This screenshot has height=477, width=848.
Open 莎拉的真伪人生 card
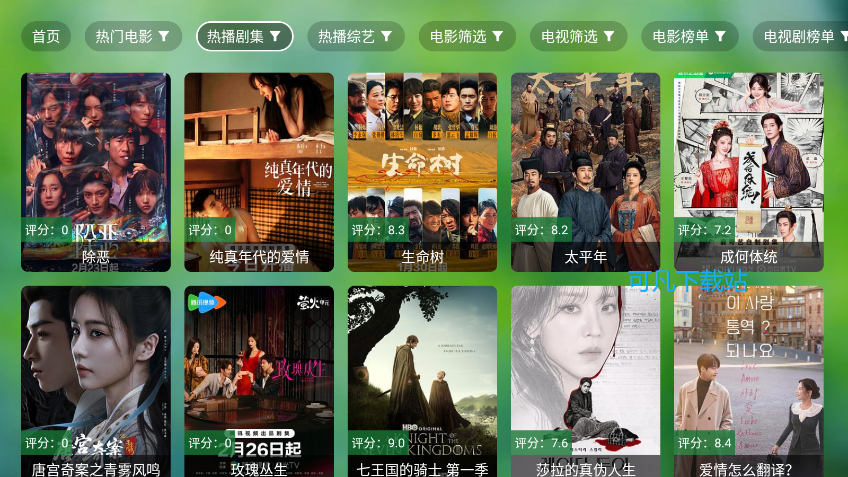tap(585, 380)
